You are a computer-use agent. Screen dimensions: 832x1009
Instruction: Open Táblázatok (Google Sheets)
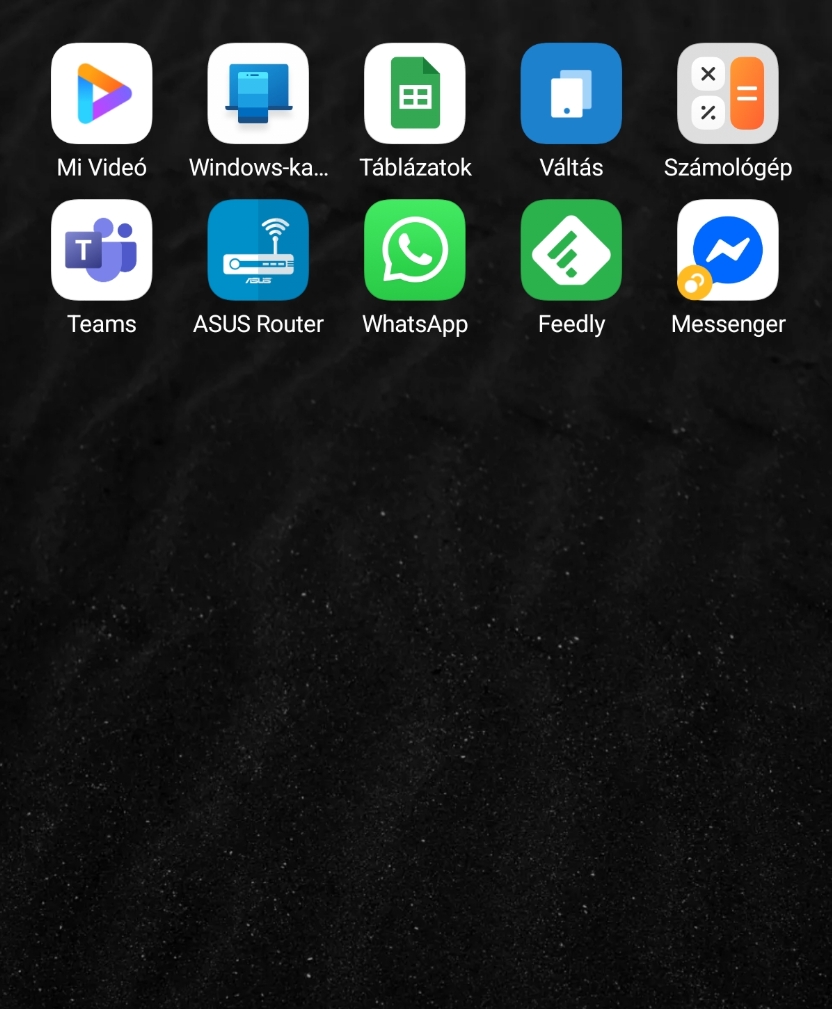coord(415,94)
